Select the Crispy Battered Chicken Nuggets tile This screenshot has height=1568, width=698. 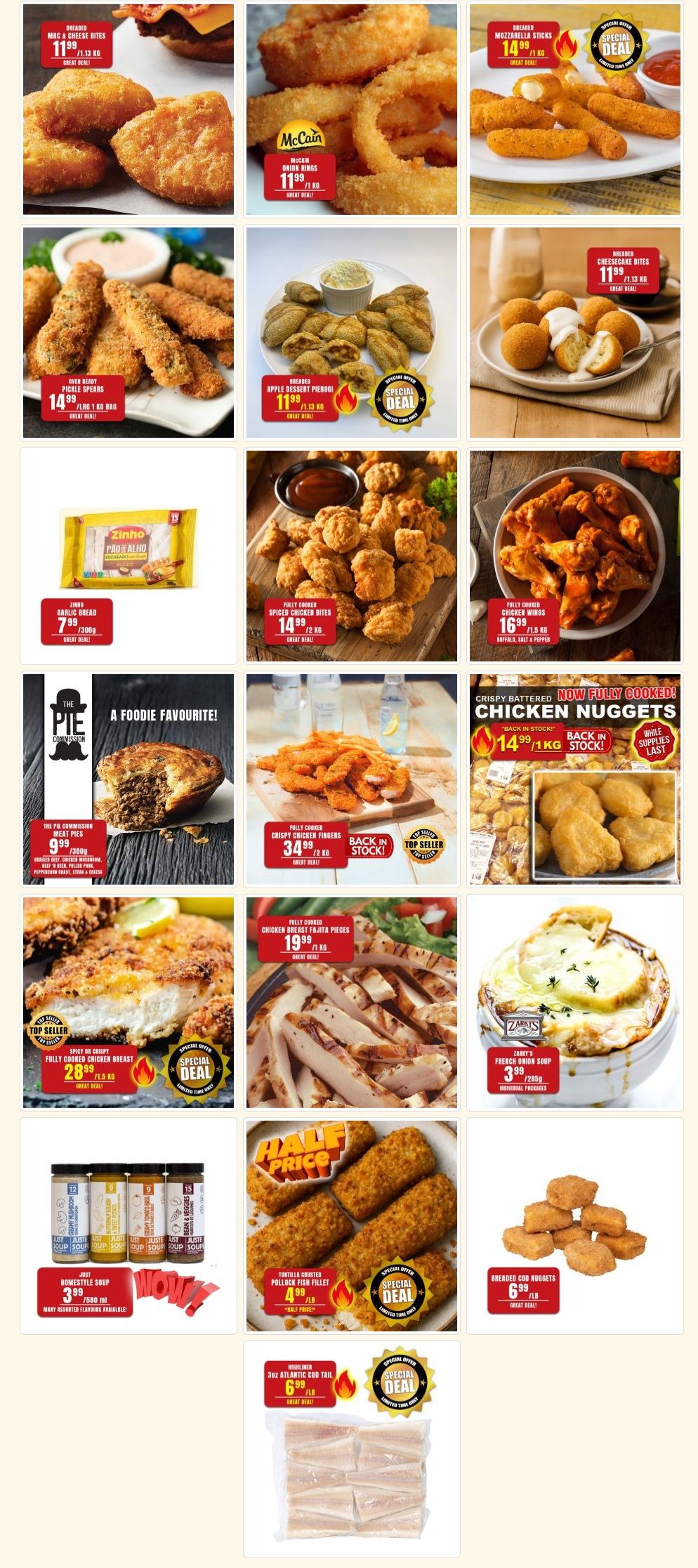tap(575, 779)
